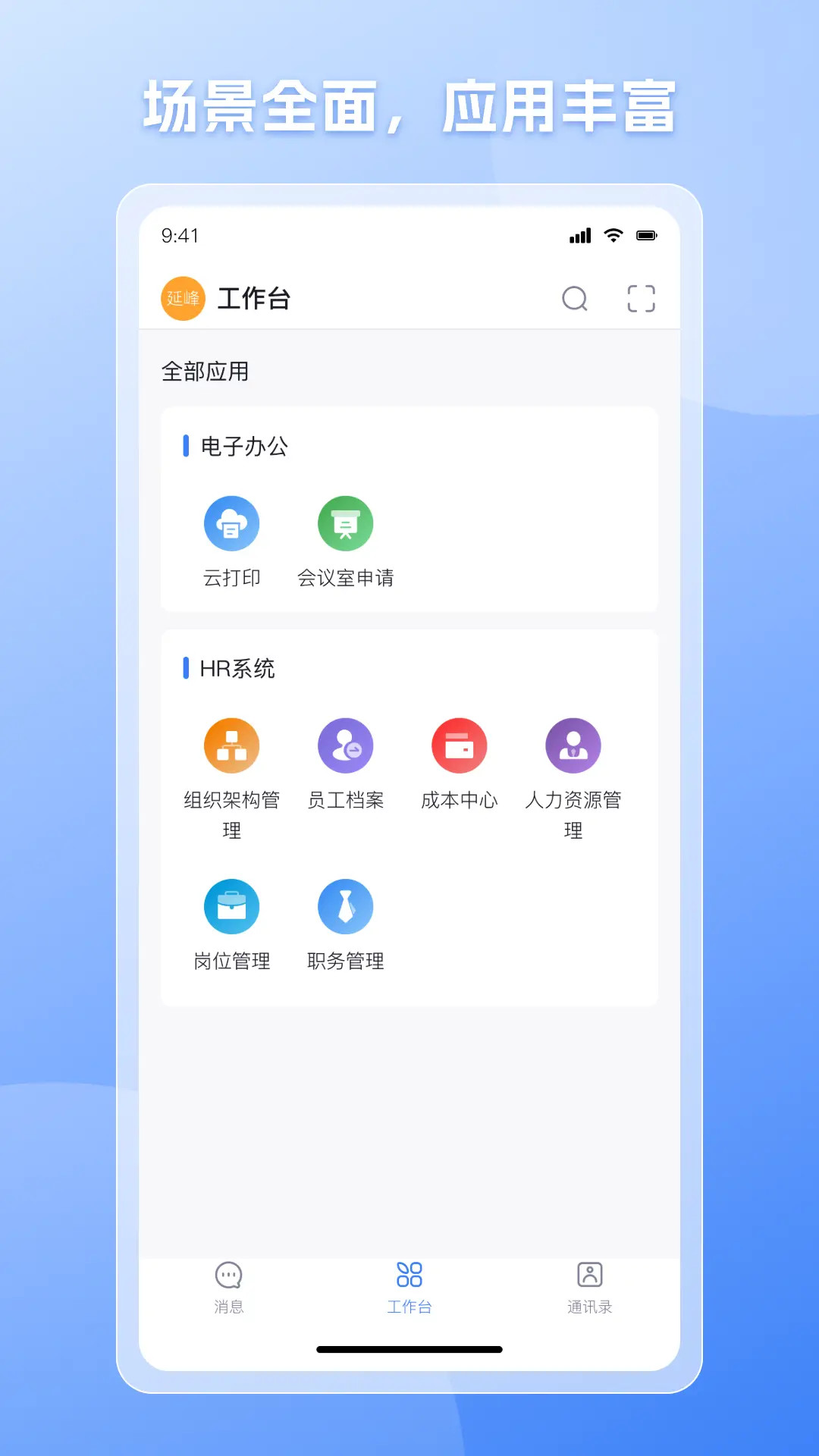The width and height of the screenshot is (819, 1456).
Task: Switch to the 通讯录 tab
Action: click(590, 1289)
